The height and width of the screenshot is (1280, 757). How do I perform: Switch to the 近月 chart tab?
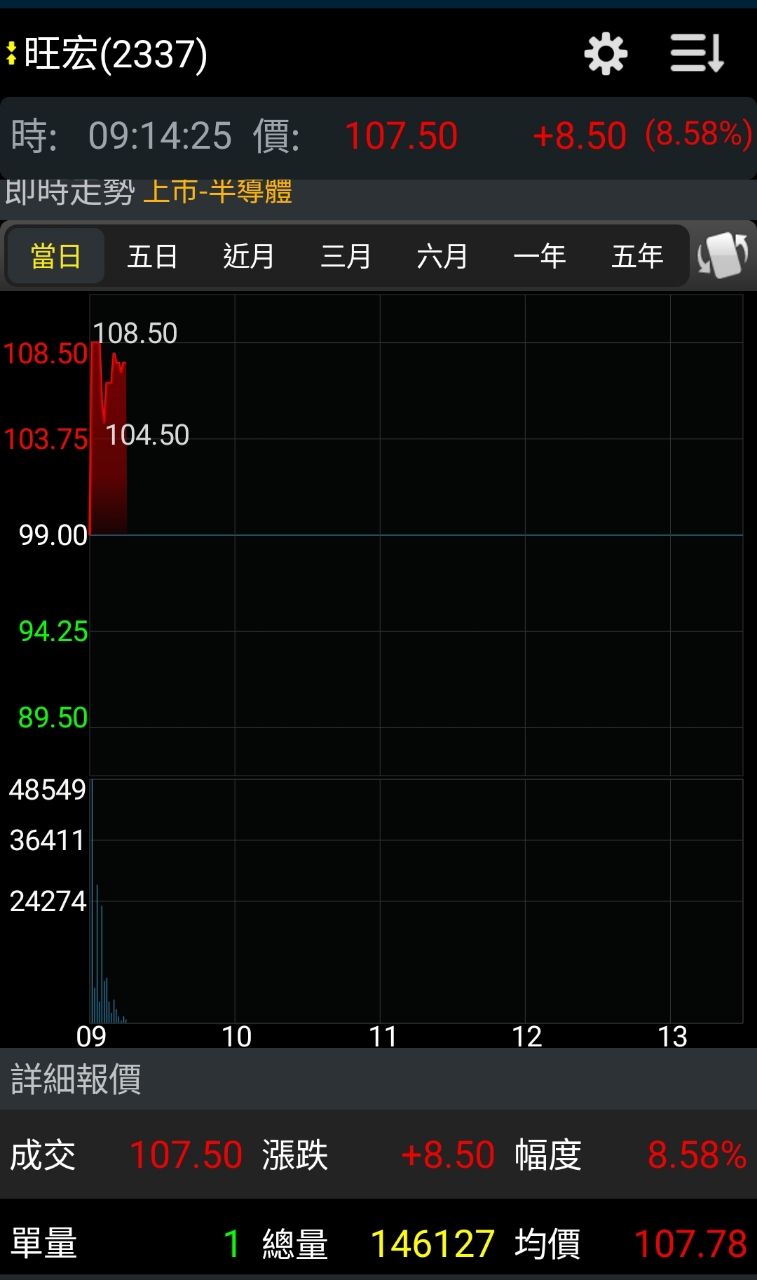coord(248,257)
